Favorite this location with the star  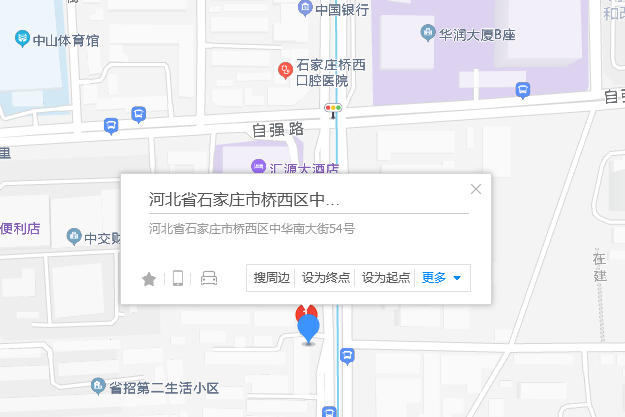coord(149,279)
